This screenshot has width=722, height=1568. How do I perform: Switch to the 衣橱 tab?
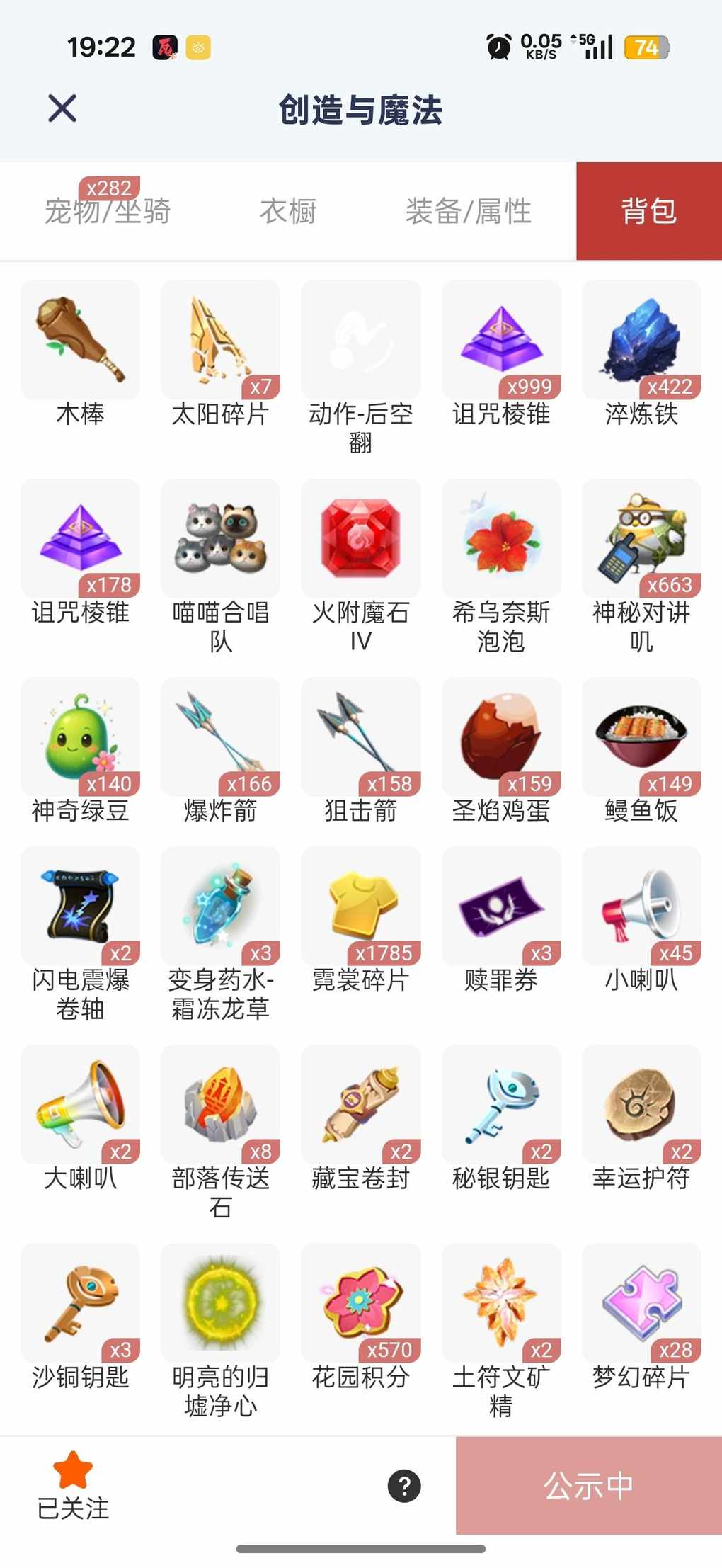287,211
